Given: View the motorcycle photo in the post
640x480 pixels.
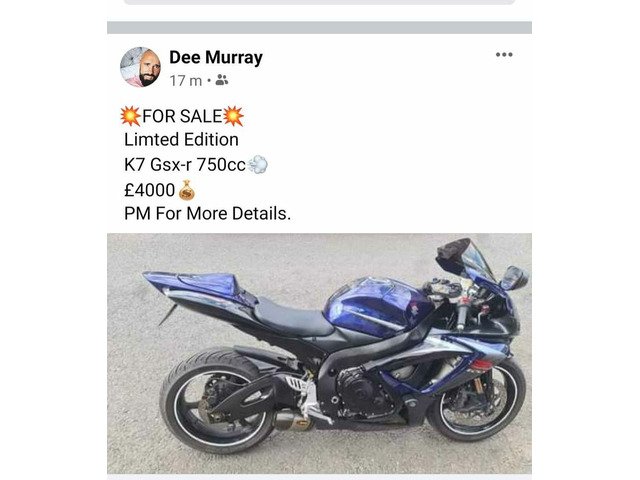Looking at the screenshot, I should pyautogui.click(x=319, y=352).
